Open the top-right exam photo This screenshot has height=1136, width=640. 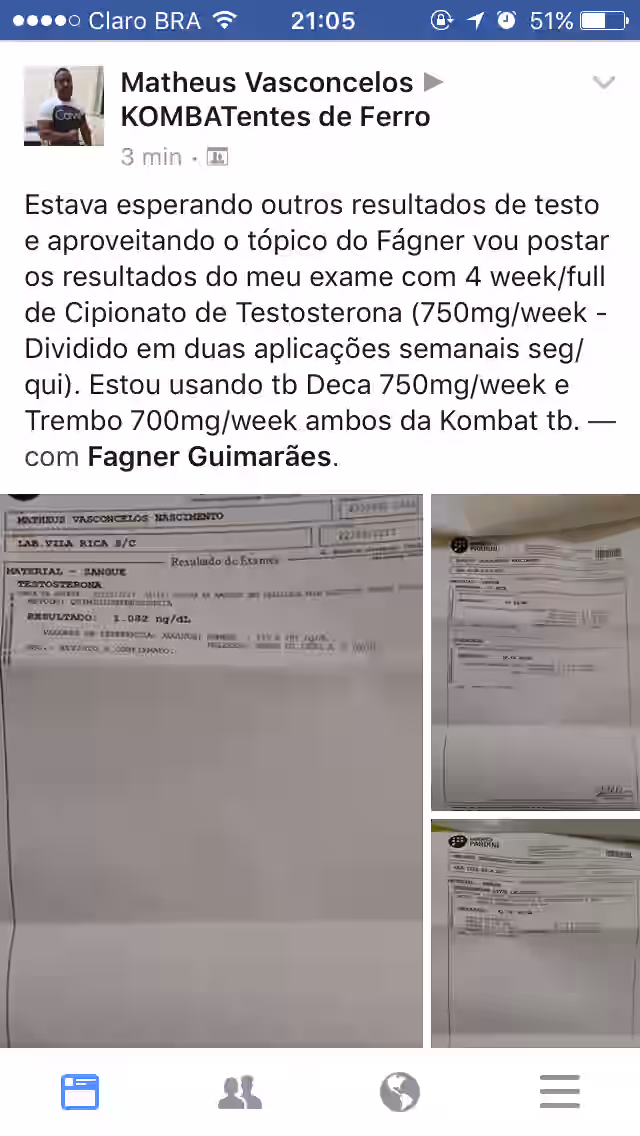pyautogui.click(x=536, y=652)
